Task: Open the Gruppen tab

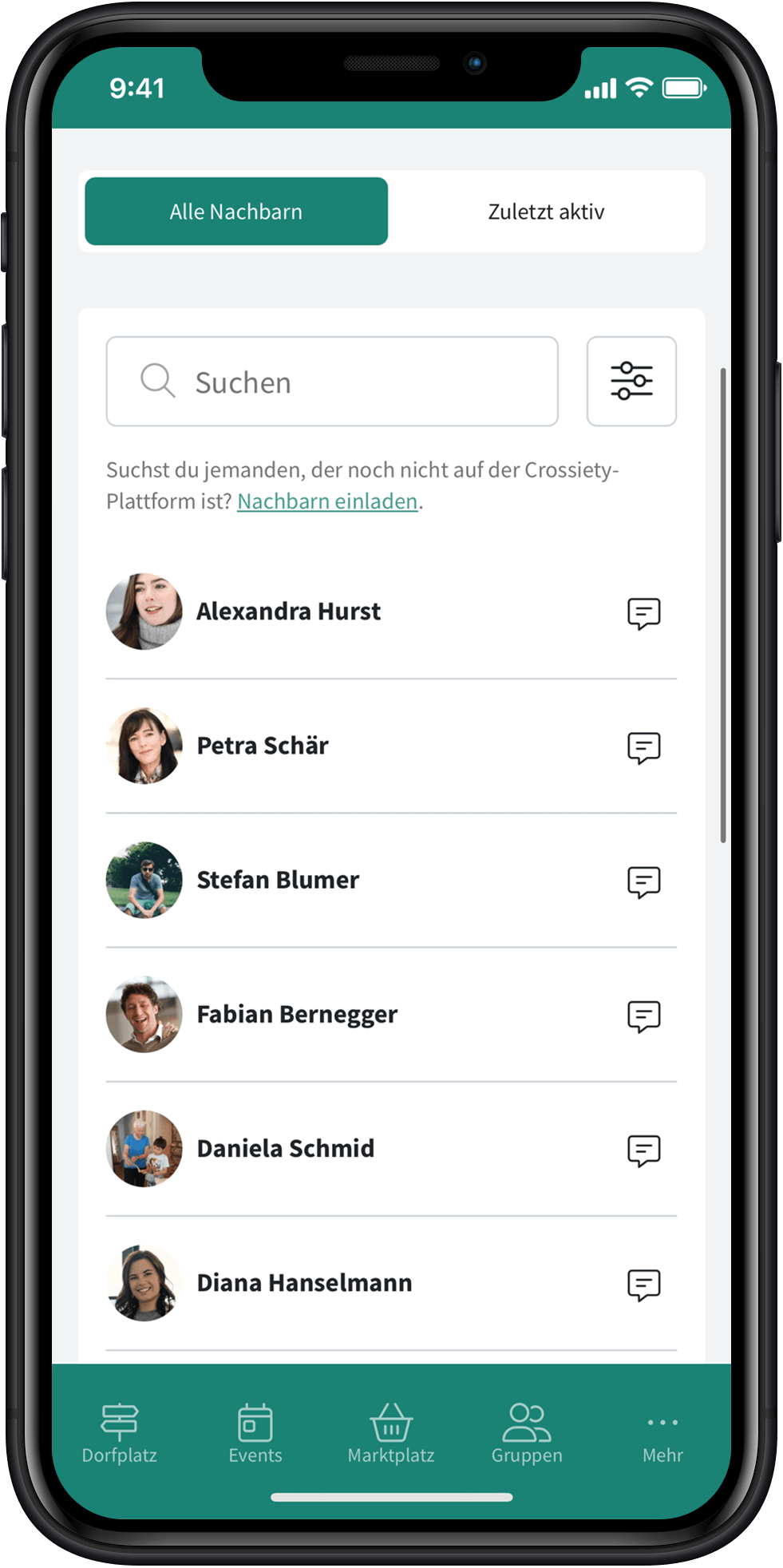Action: pos(527,1433)
